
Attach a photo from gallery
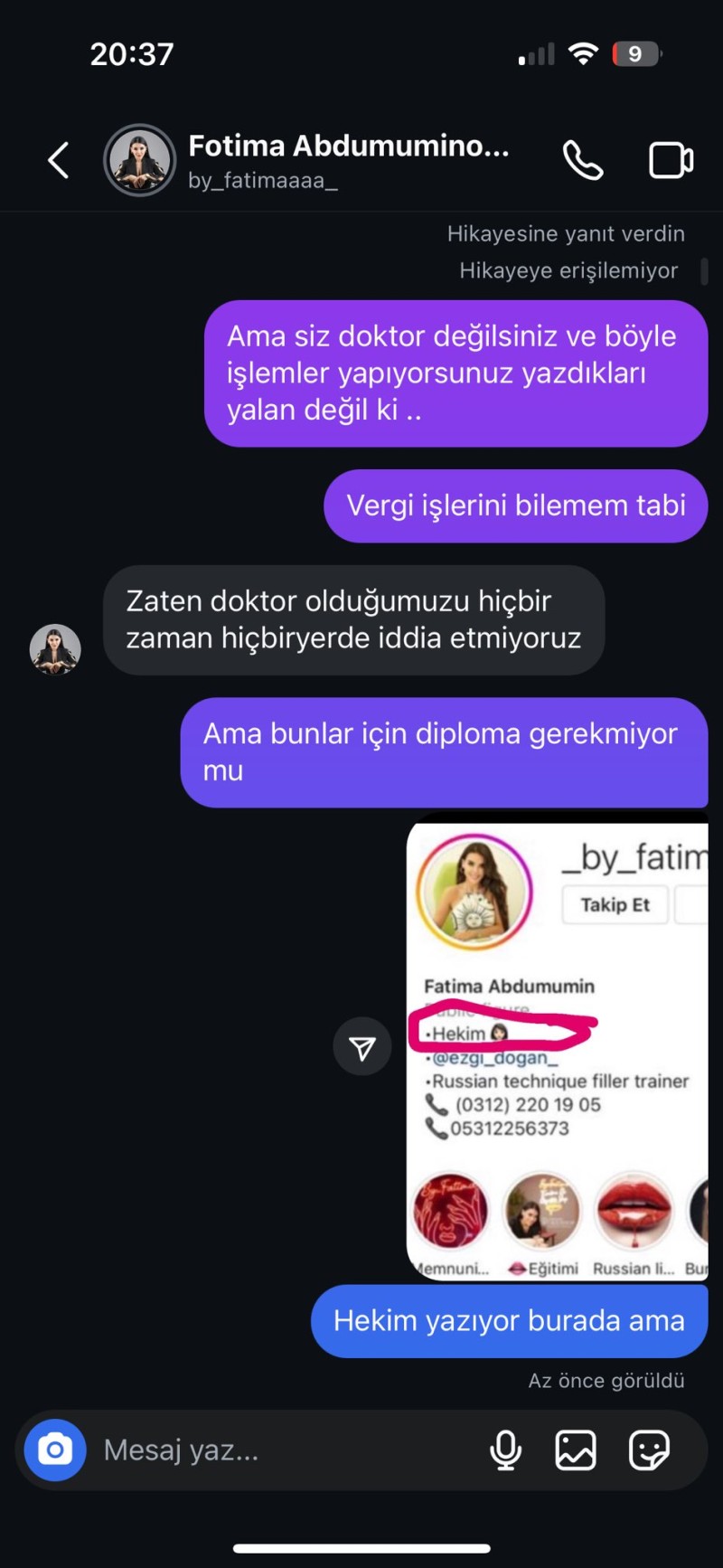pyautogui.click(x=576, y=1450)
